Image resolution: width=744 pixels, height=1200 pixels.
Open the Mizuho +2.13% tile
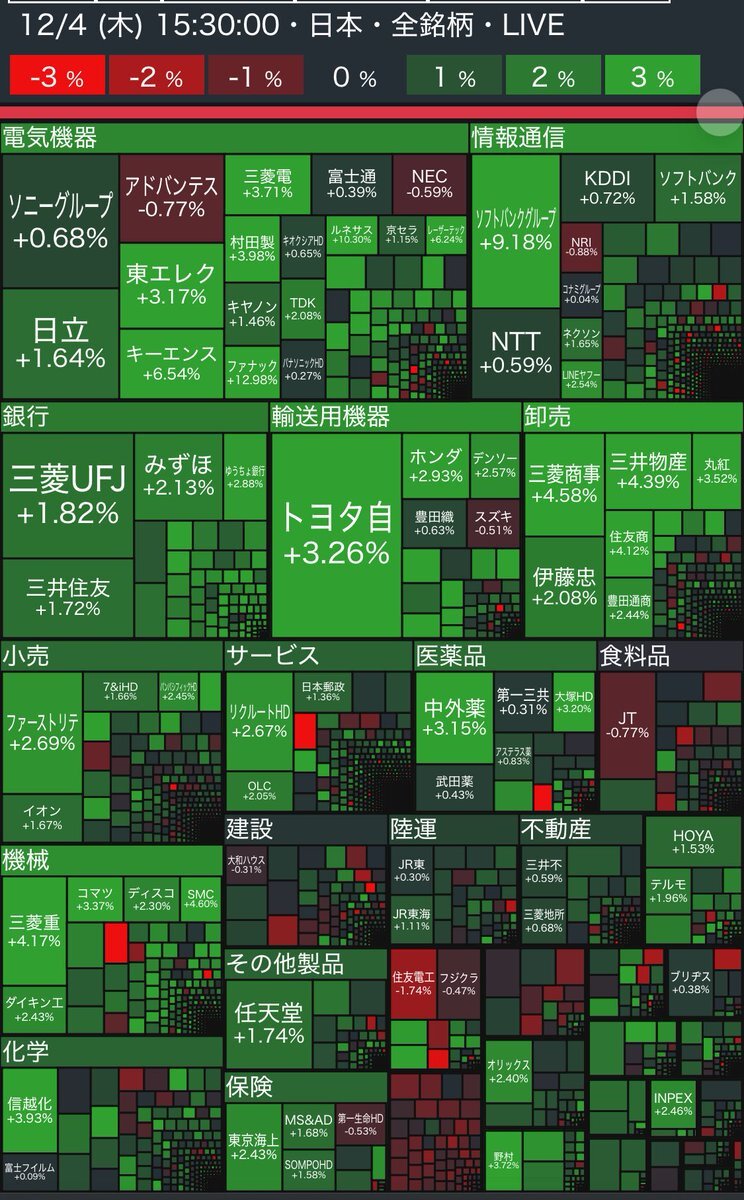(178, 476)
